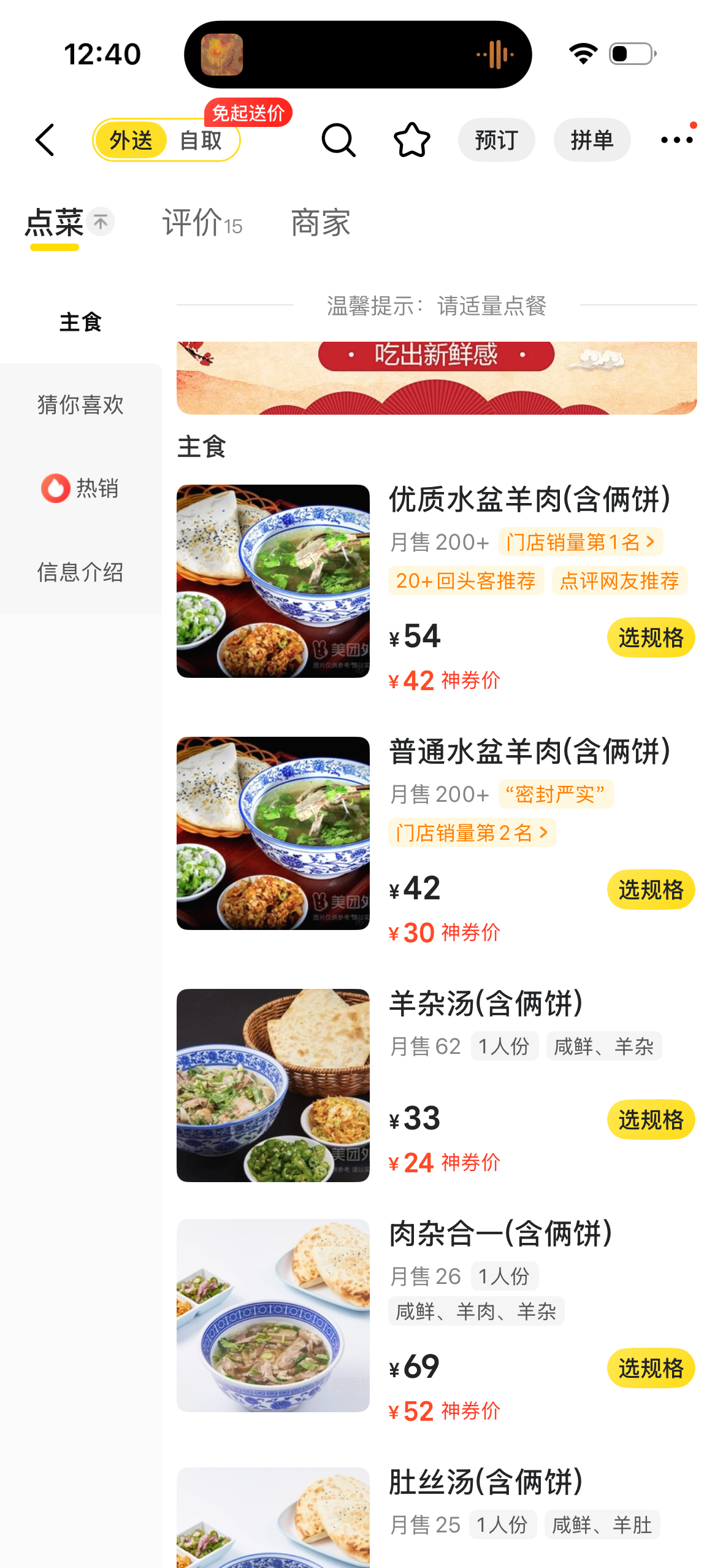Start a group order with 拼单

[x=592, y=140]
